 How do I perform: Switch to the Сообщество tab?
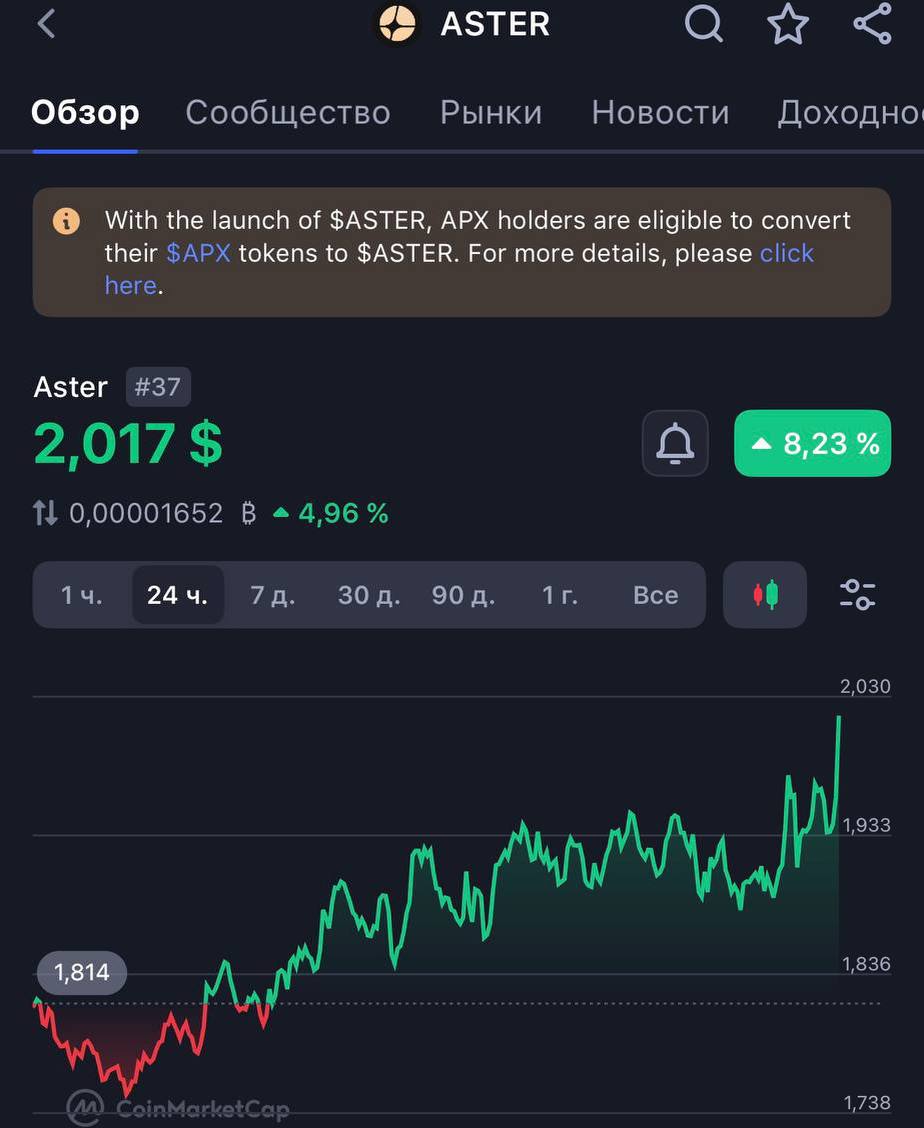coord(287,112)
